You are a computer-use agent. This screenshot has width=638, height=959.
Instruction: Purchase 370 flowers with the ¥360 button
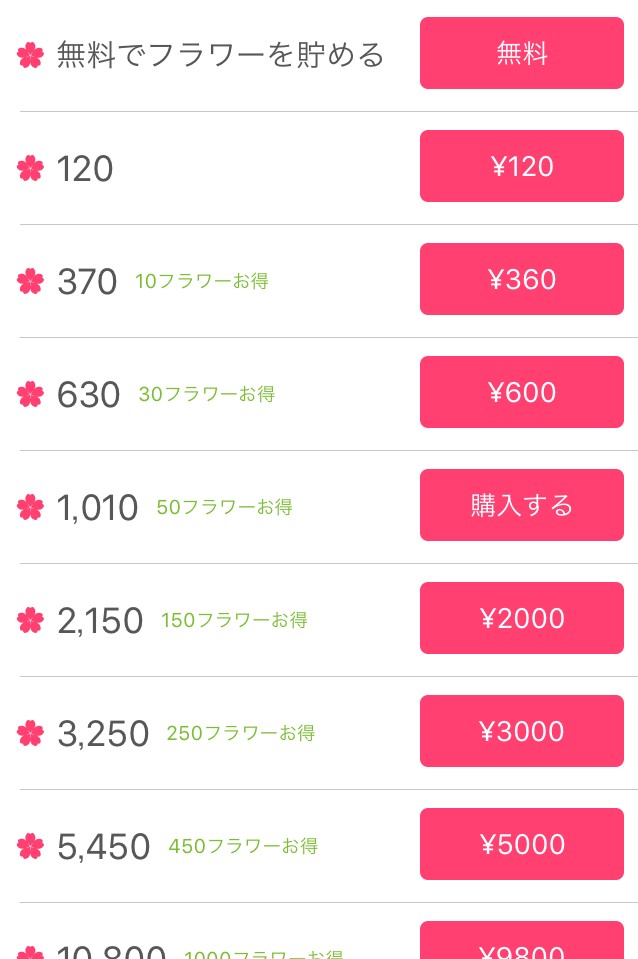click(521, 279)
